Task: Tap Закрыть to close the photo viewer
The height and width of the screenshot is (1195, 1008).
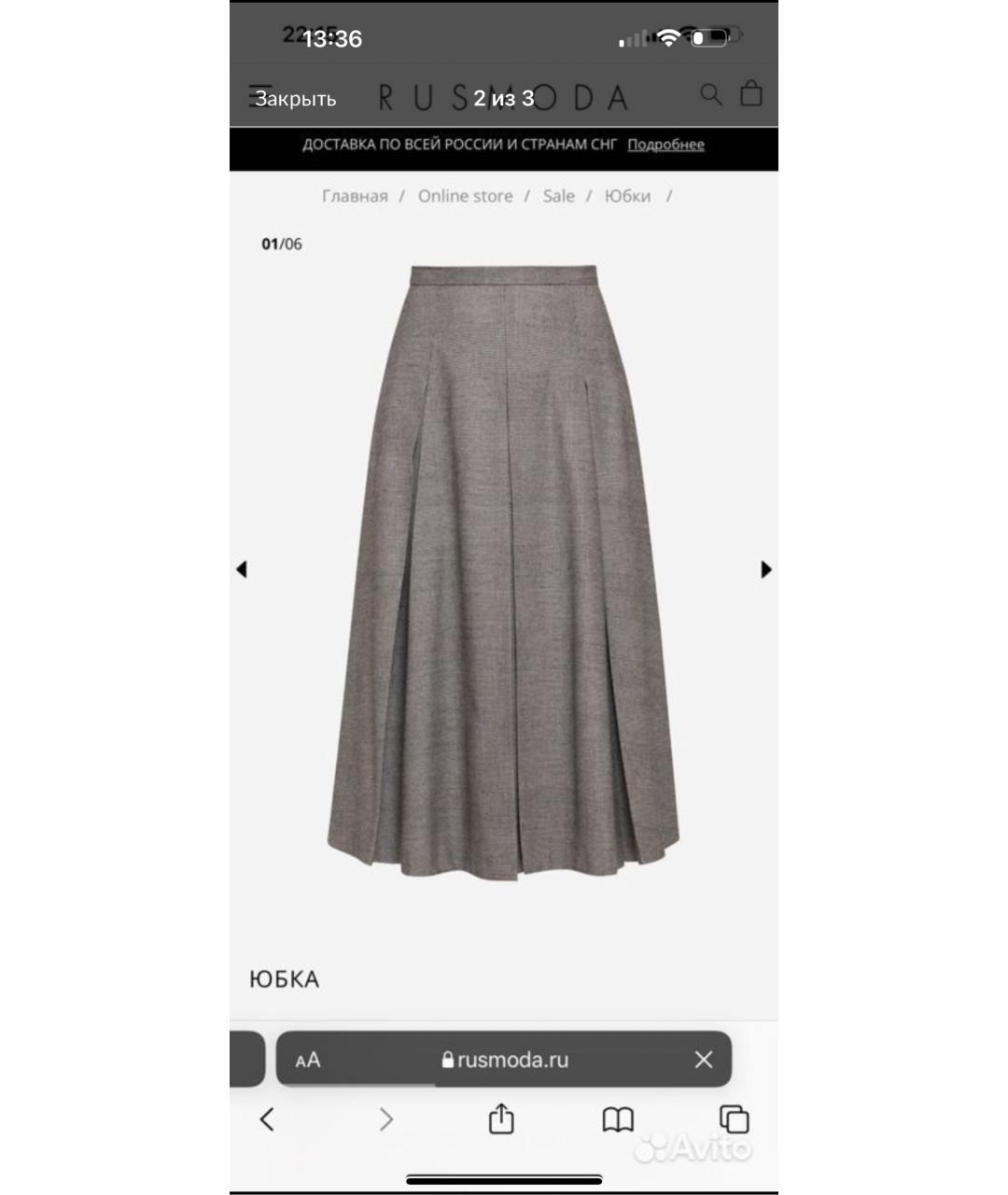Action: [x=295, y=99]
